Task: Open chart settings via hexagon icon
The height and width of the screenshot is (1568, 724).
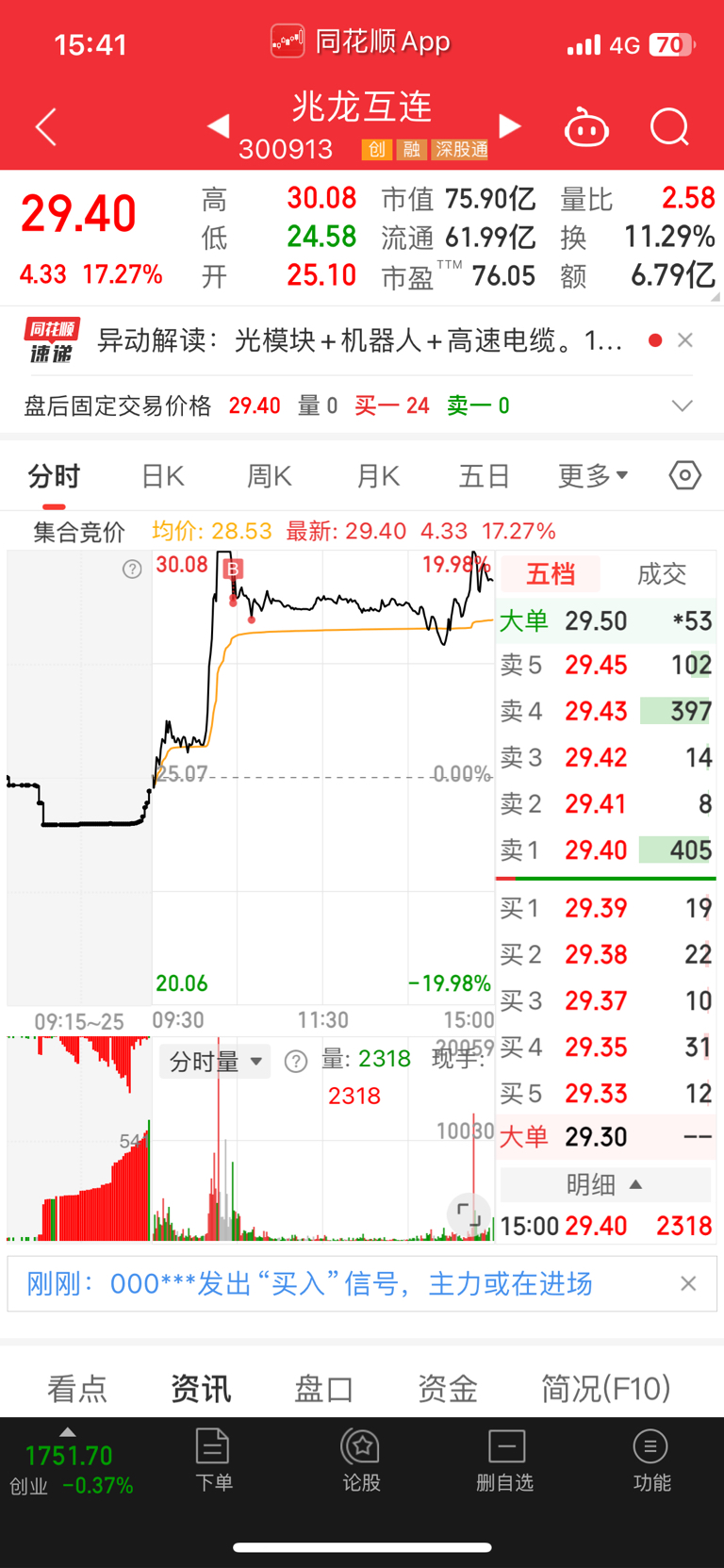Action: pos(685,476)
